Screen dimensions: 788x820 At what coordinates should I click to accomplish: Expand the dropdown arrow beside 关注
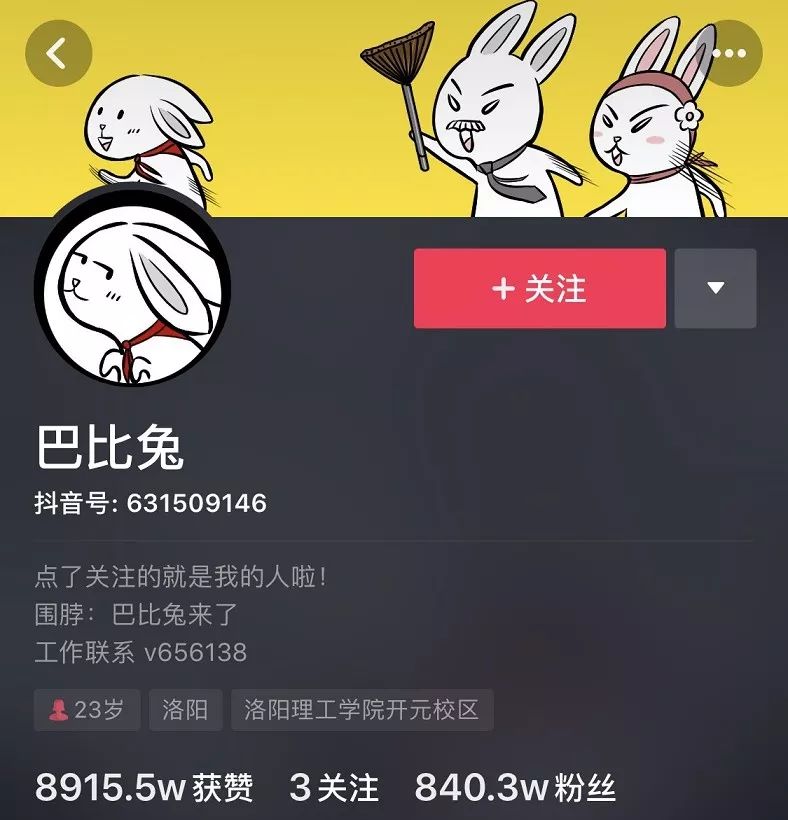coord(715,289)
